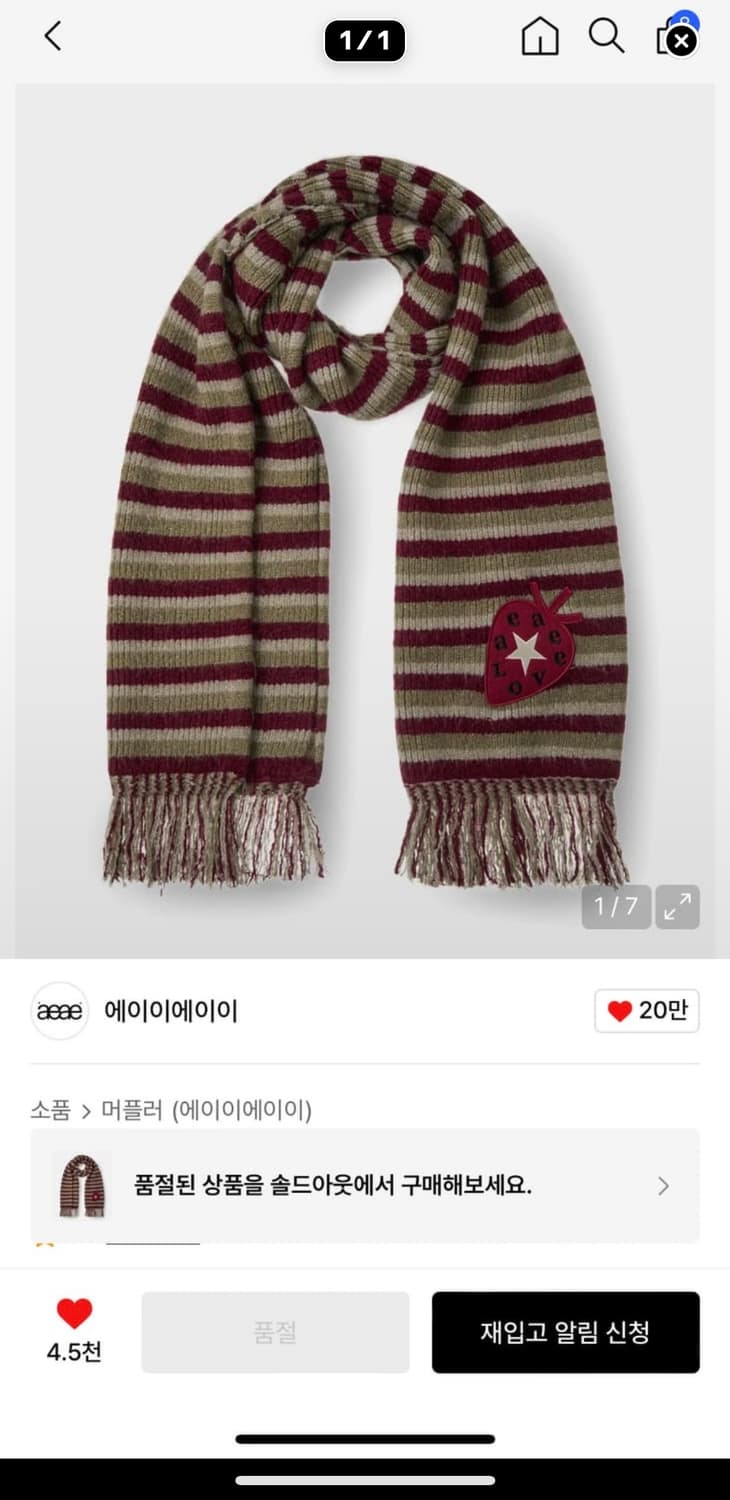Tap the heart inside the 20만 pill

coord(621,1011)
